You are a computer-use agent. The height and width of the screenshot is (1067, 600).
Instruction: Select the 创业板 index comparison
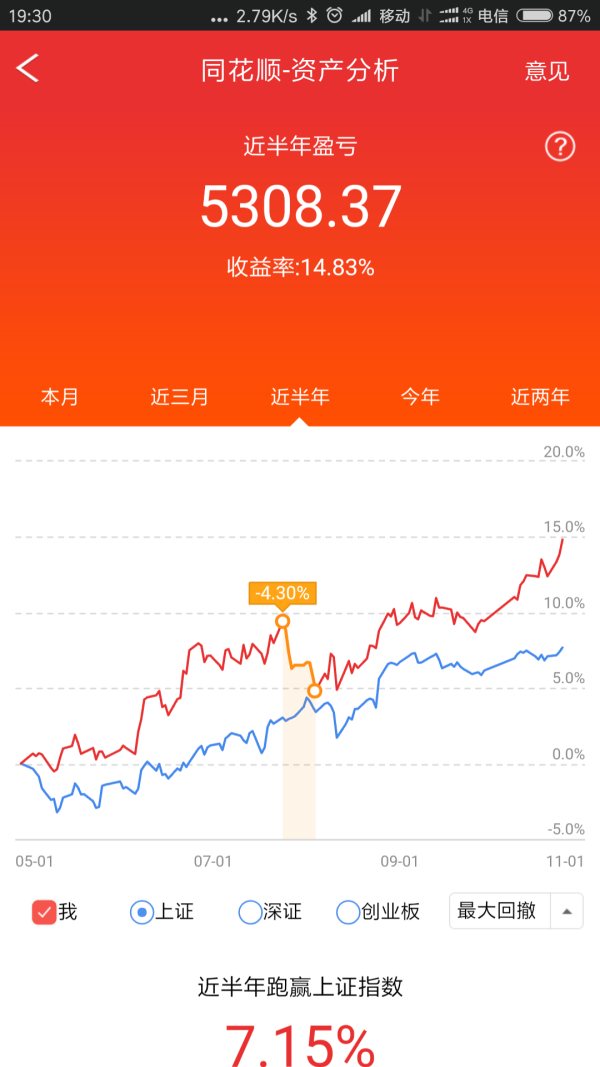378,912
